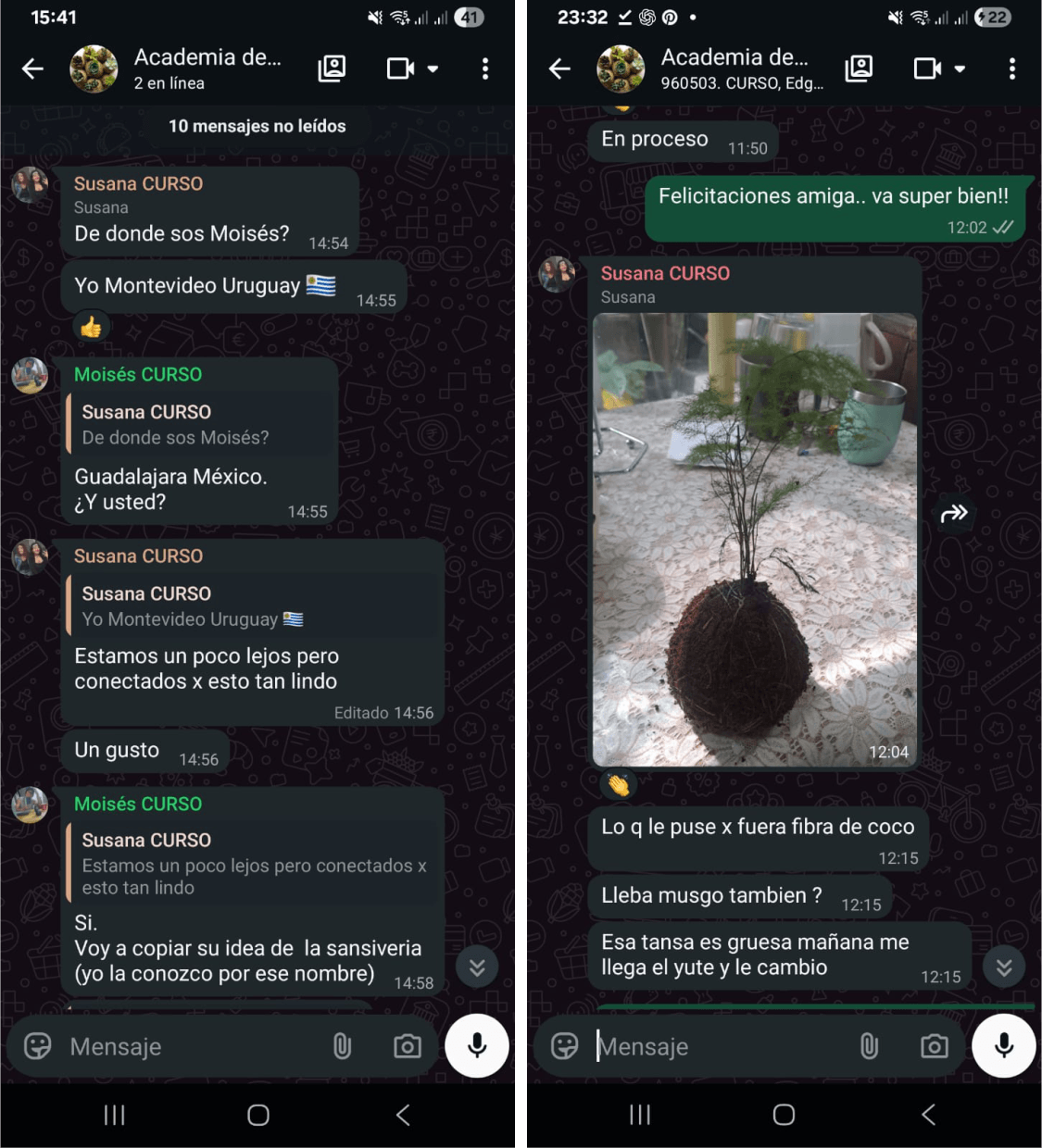
Task: Open the quoted "De donde sos Moisés?" reply
Action: pos(202,425)
